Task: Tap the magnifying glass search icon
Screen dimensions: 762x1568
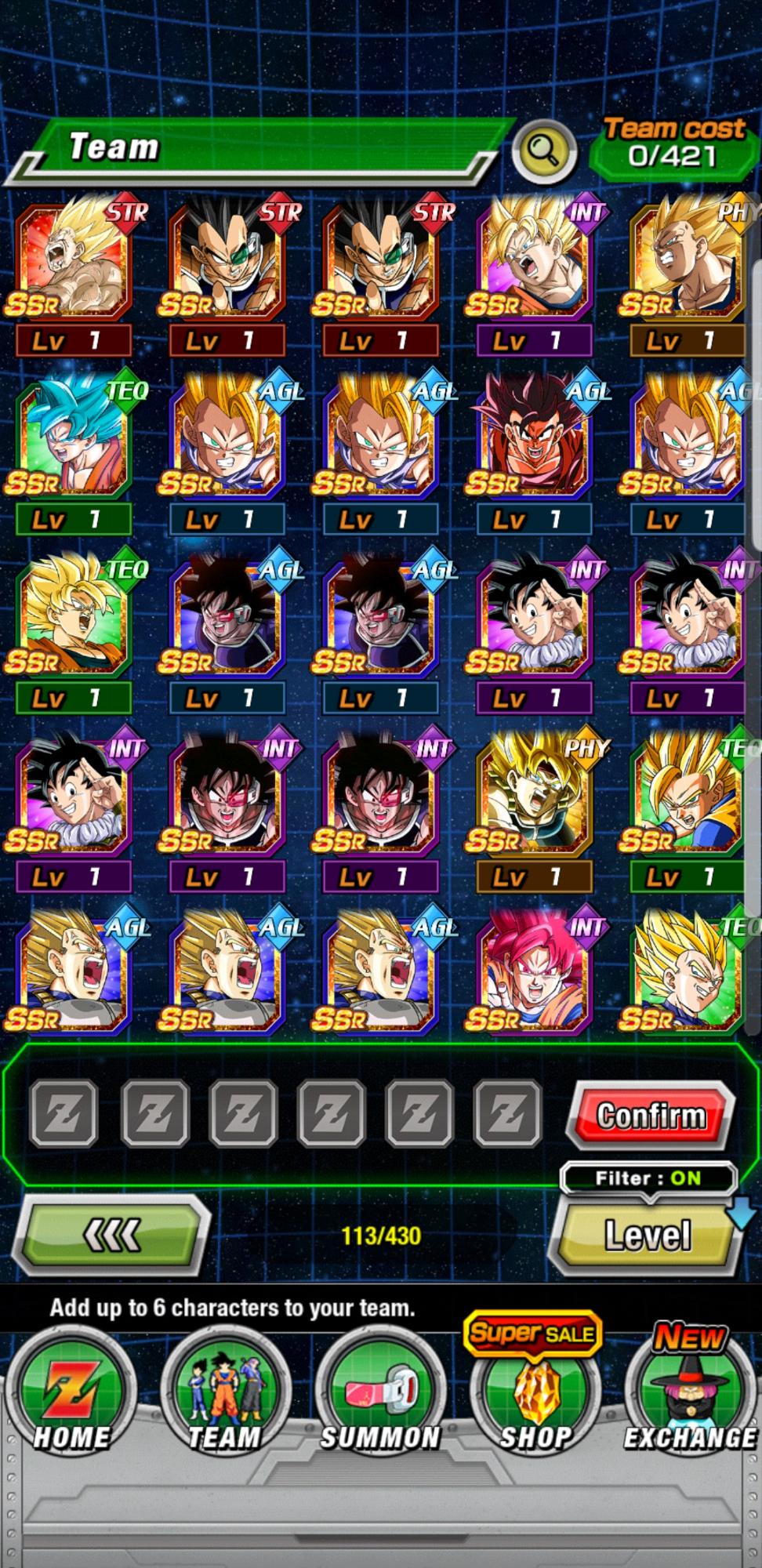Action: coord(544,149)
